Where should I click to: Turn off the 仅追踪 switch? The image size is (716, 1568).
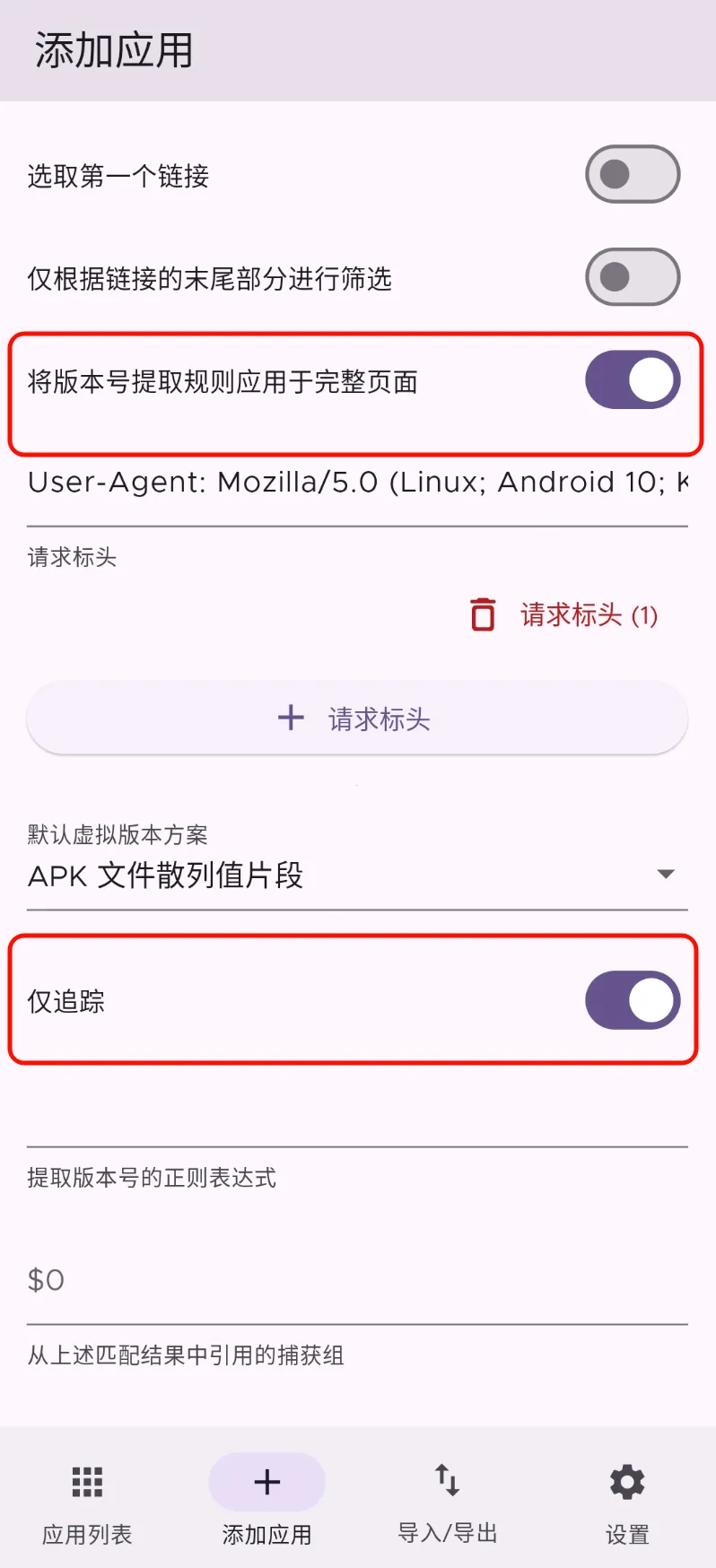pyautogui.click(x=633, y=1000)
